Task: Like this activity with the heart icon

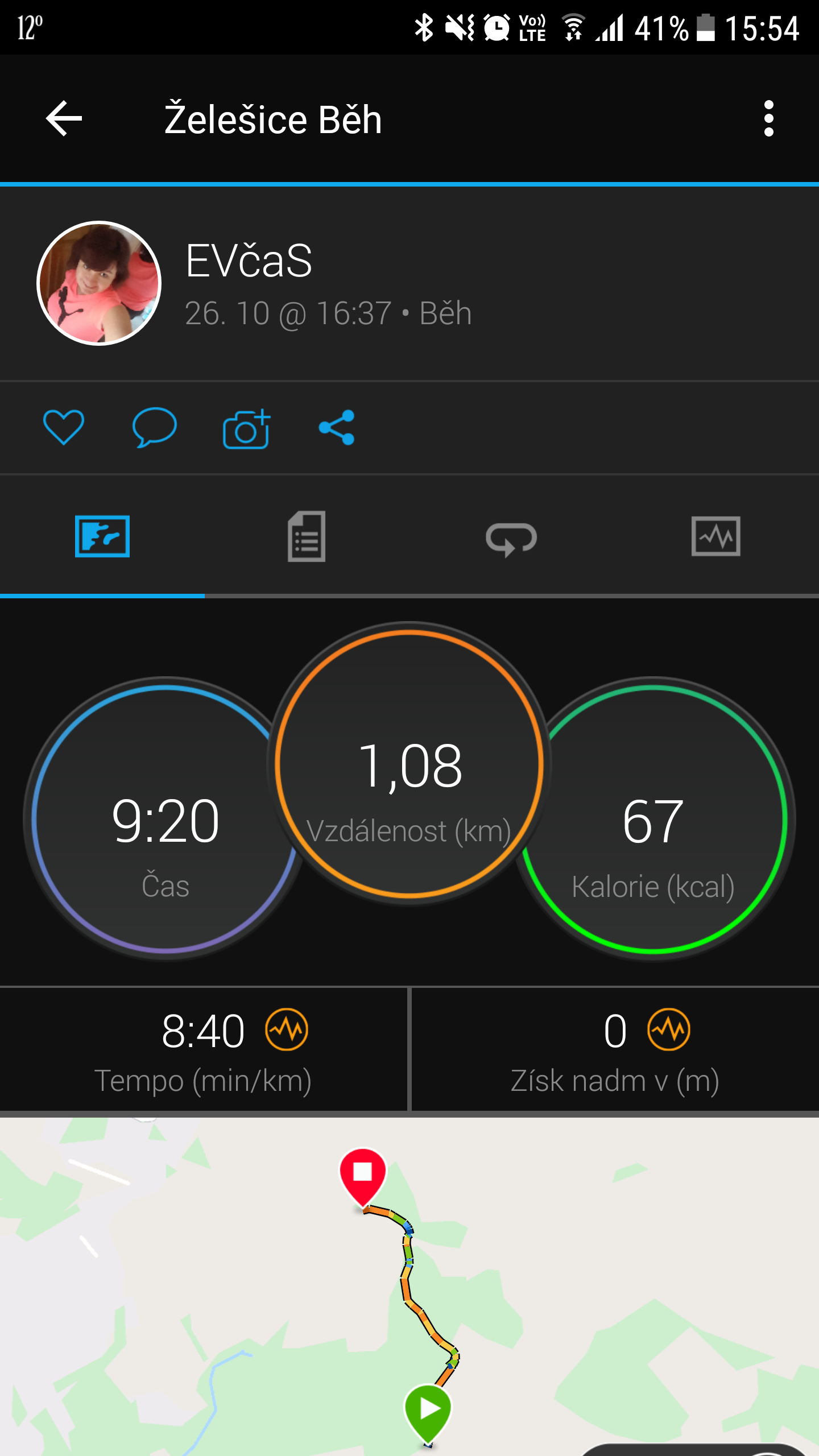Action: (x=64, y=427)
